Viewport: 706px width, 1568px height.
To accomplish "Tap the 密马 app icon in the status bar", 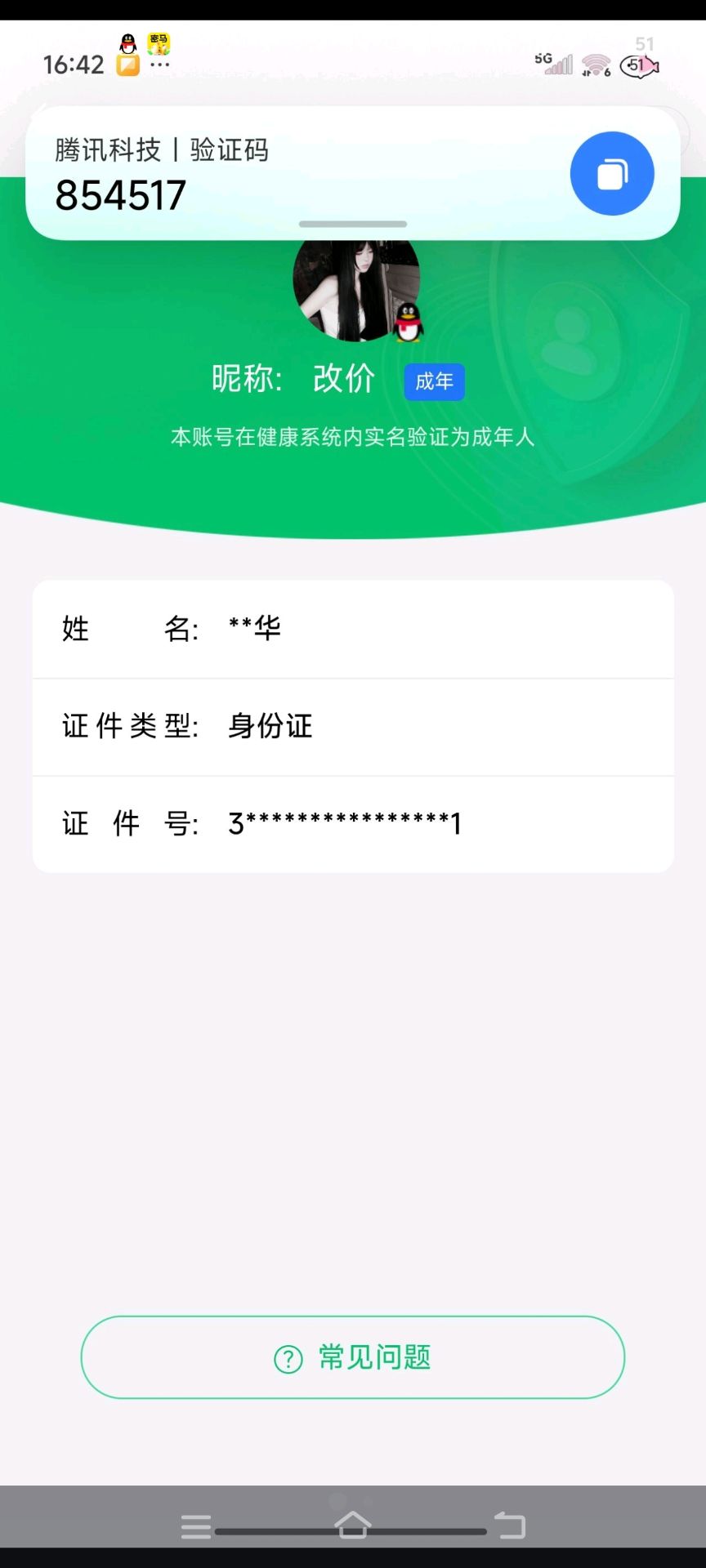I will (x=158, y=42).
